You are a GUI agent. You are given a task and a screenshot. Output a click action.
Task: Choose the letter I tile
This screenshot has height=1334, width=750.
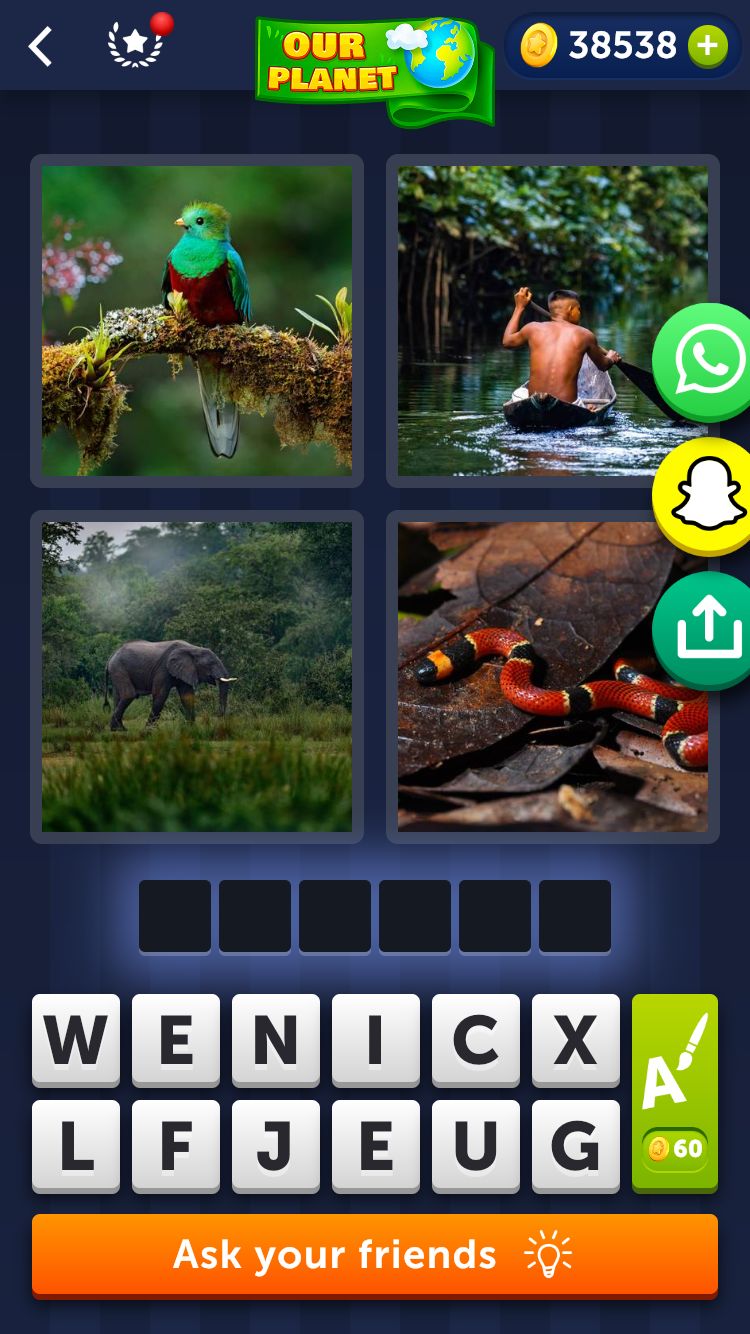[376, 1040]
